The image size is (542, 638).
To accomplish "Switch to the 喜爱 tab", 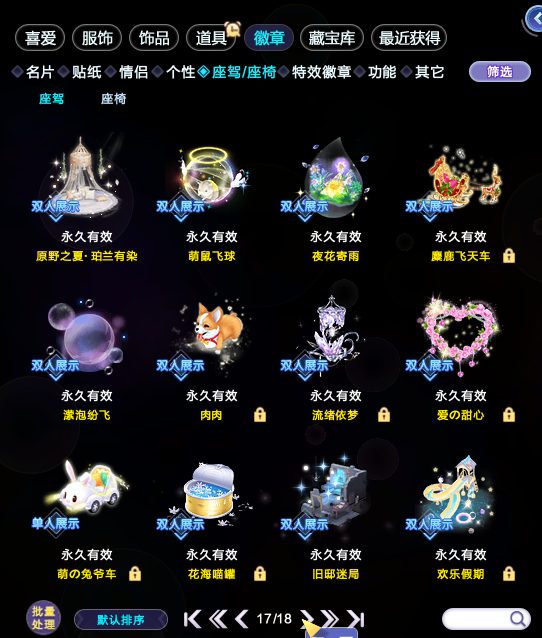I will coord(40,38).
